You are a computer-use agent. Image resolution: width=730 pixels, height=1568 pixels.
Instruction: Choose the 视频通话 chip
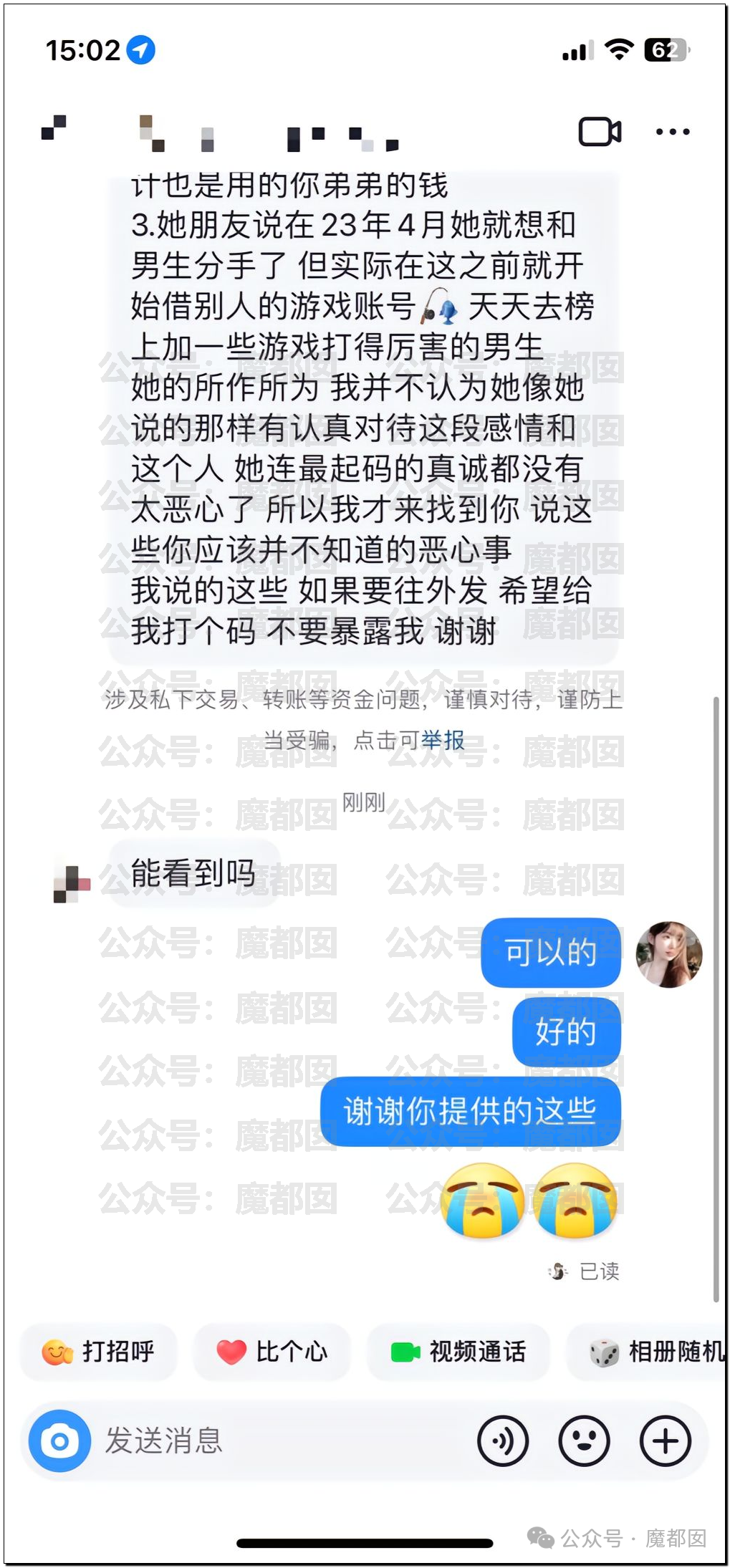(458, 1352)
